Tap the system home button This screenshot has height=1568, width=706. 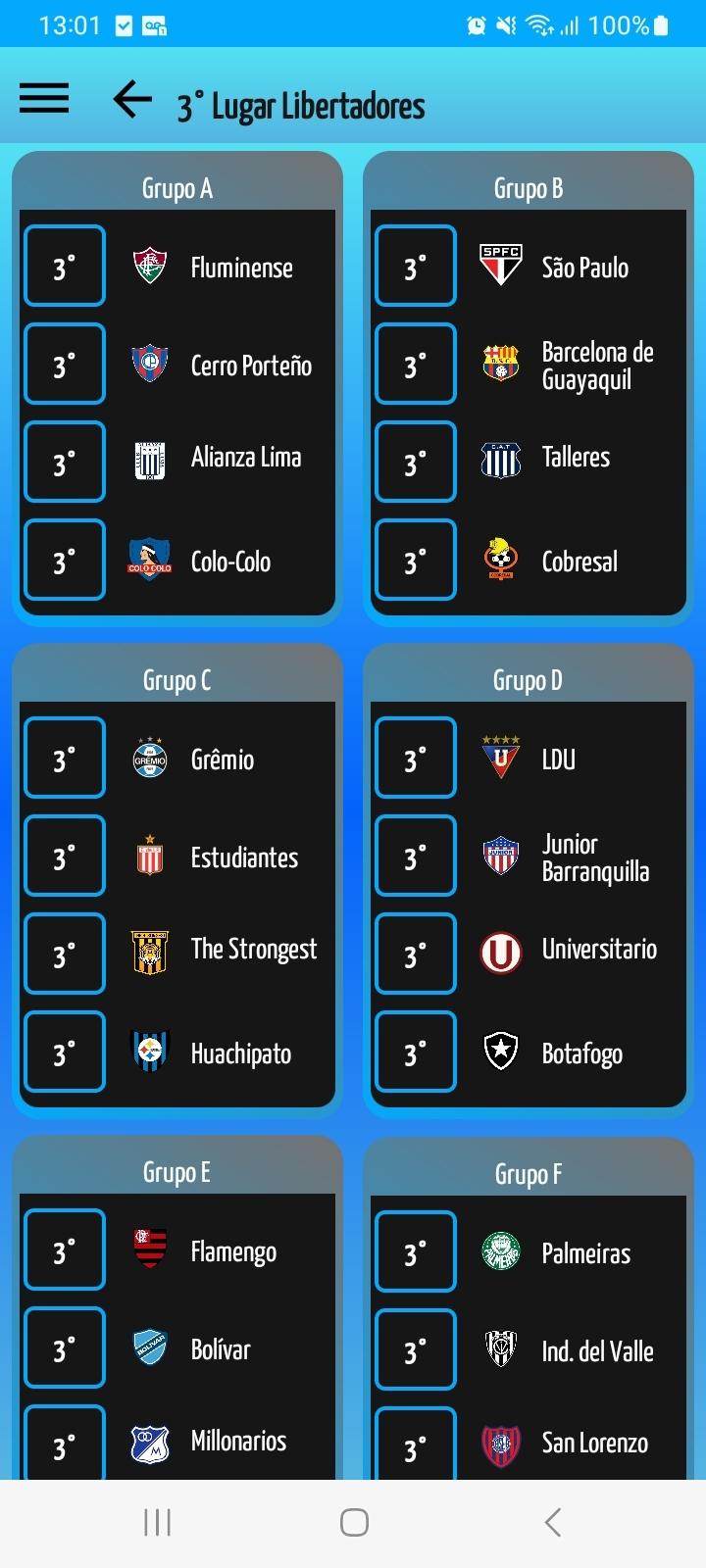tap(354, 1522)
